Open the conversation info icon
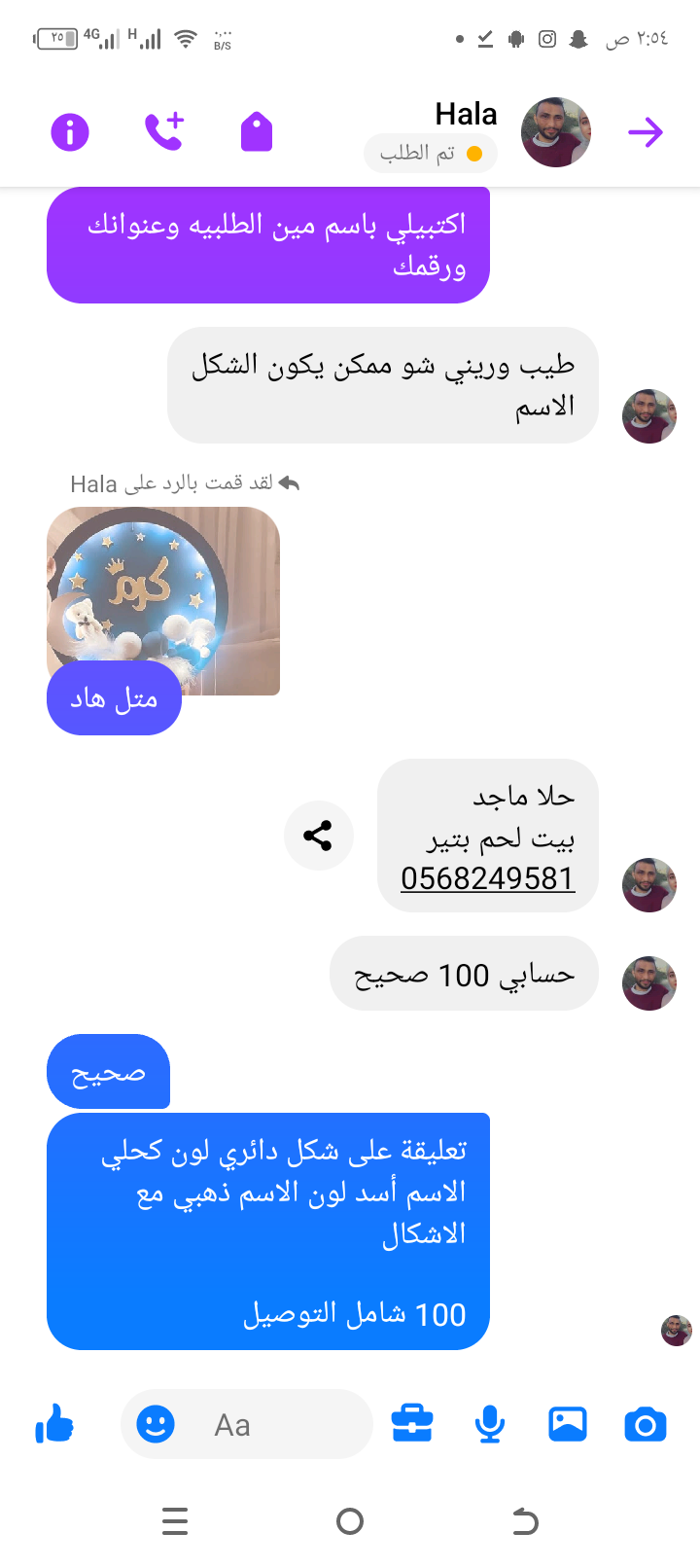Image resolution: width=700 pixels, height=1568 pixels. pos(70,132)
